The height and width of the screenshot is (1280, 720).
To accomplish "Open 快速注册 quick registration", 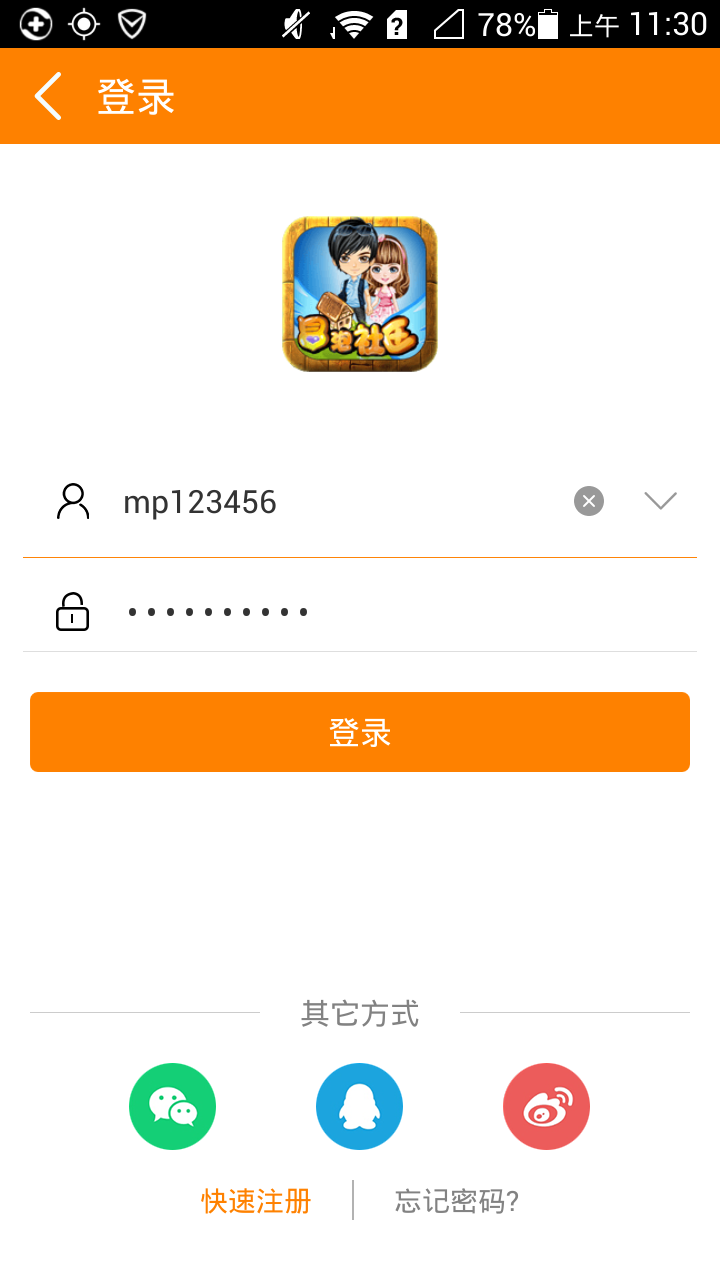I will pyautogui.click(x=257, y=1201).
